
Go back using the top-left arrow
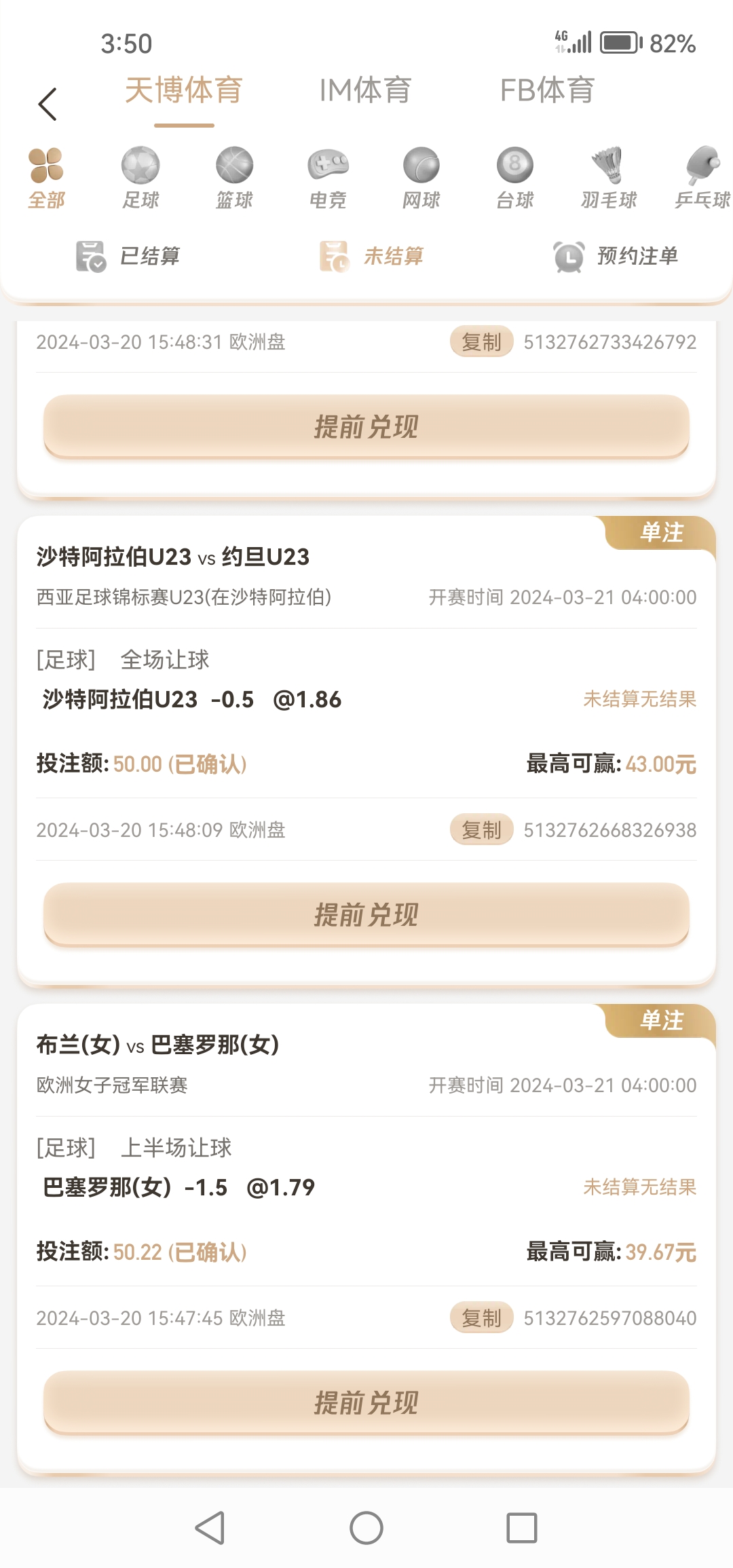(48, 105)
